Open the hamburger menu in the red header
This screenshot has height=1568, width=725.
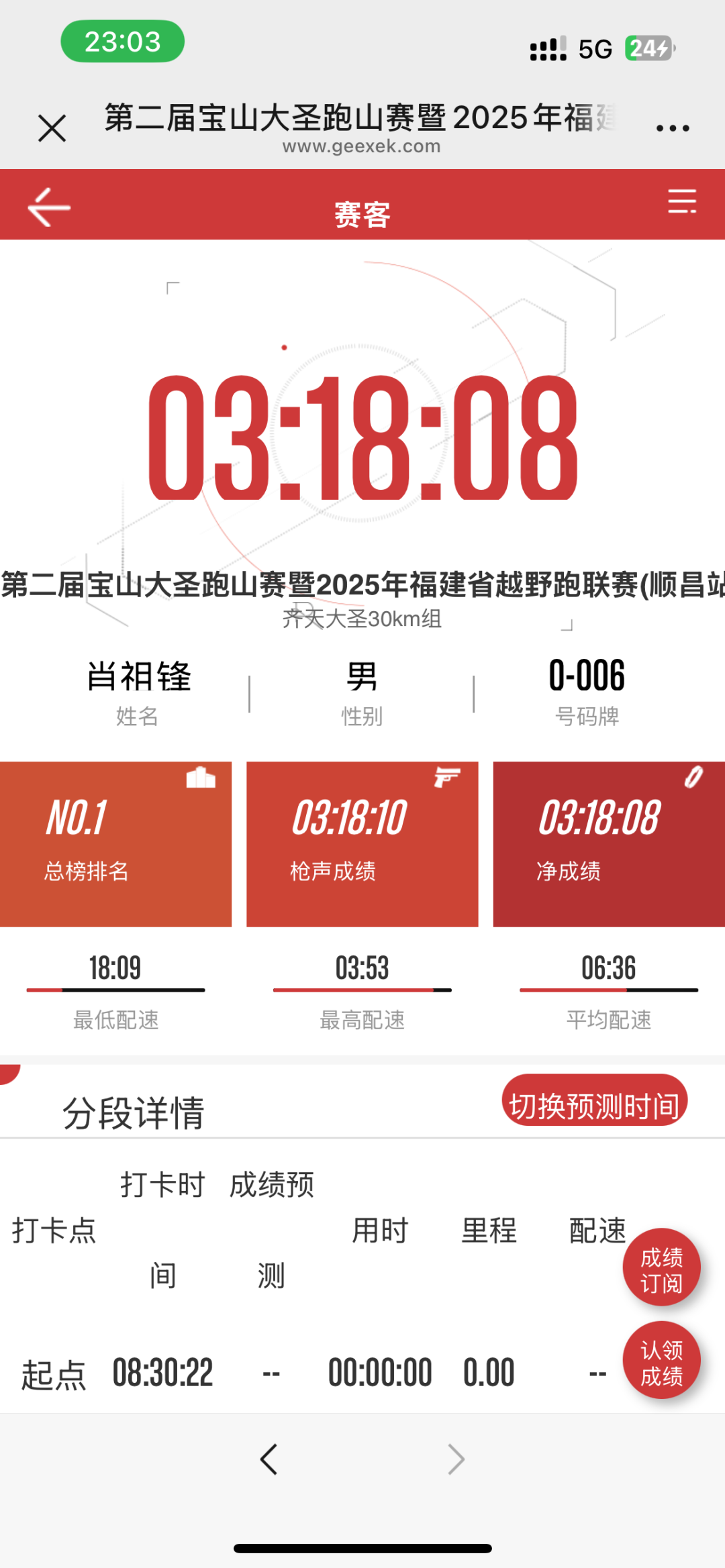click(681, 201)
